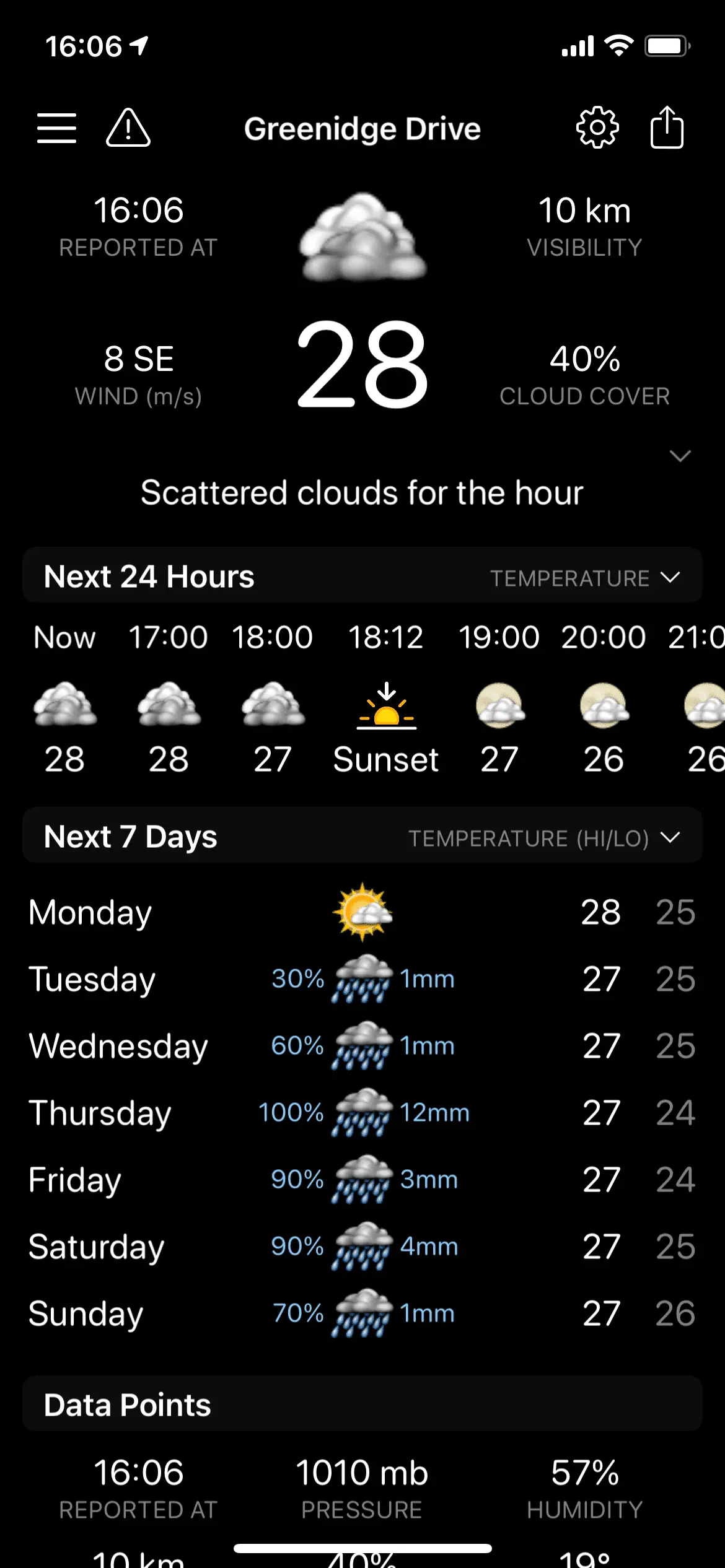
Task: Open Saturday's forecast row
Action: [362, 1247]
